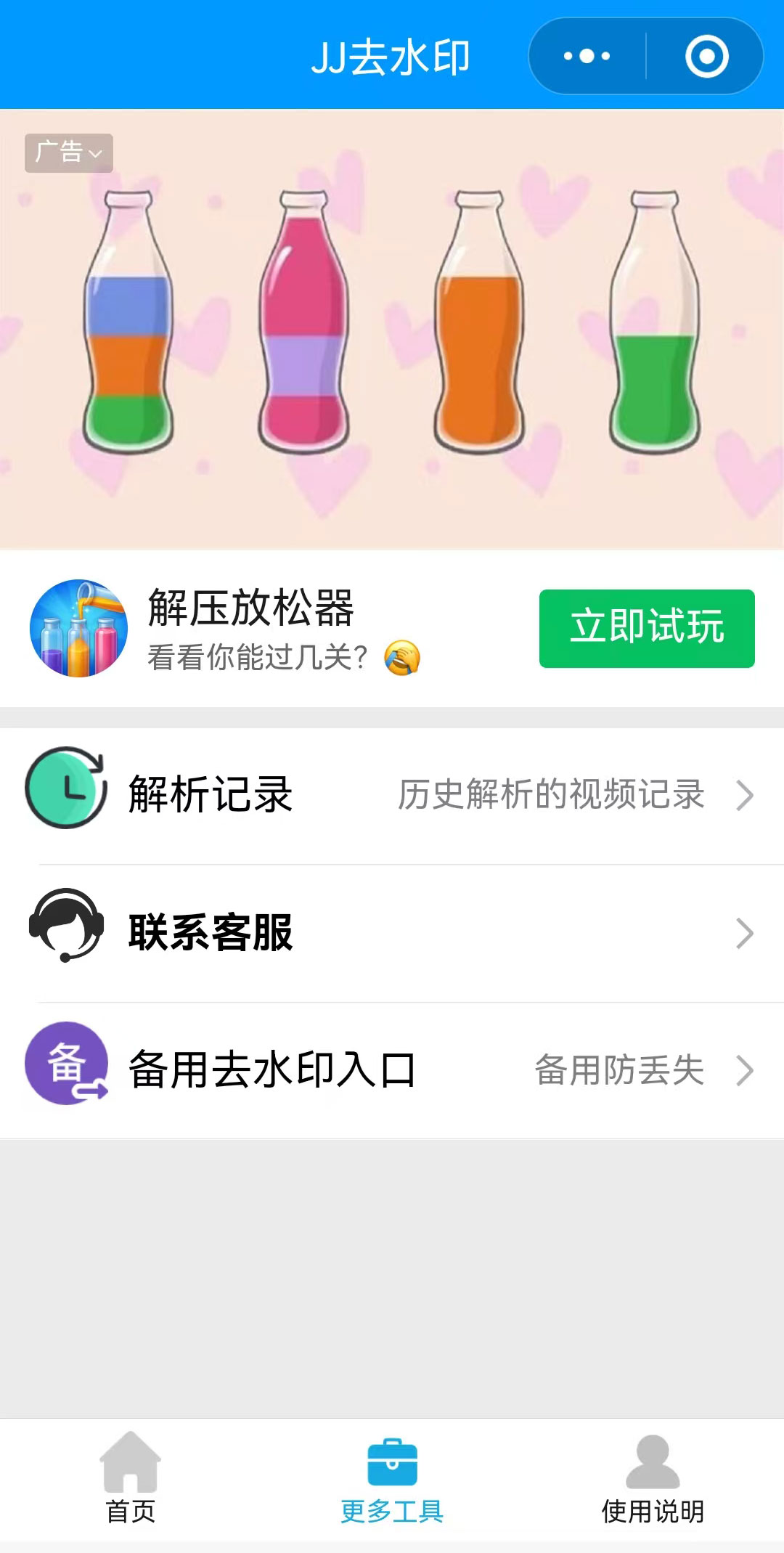This screenshot has height=1553, width=784.
Task: Open the bottle sorting game ad banner
Action: (392, 328)
